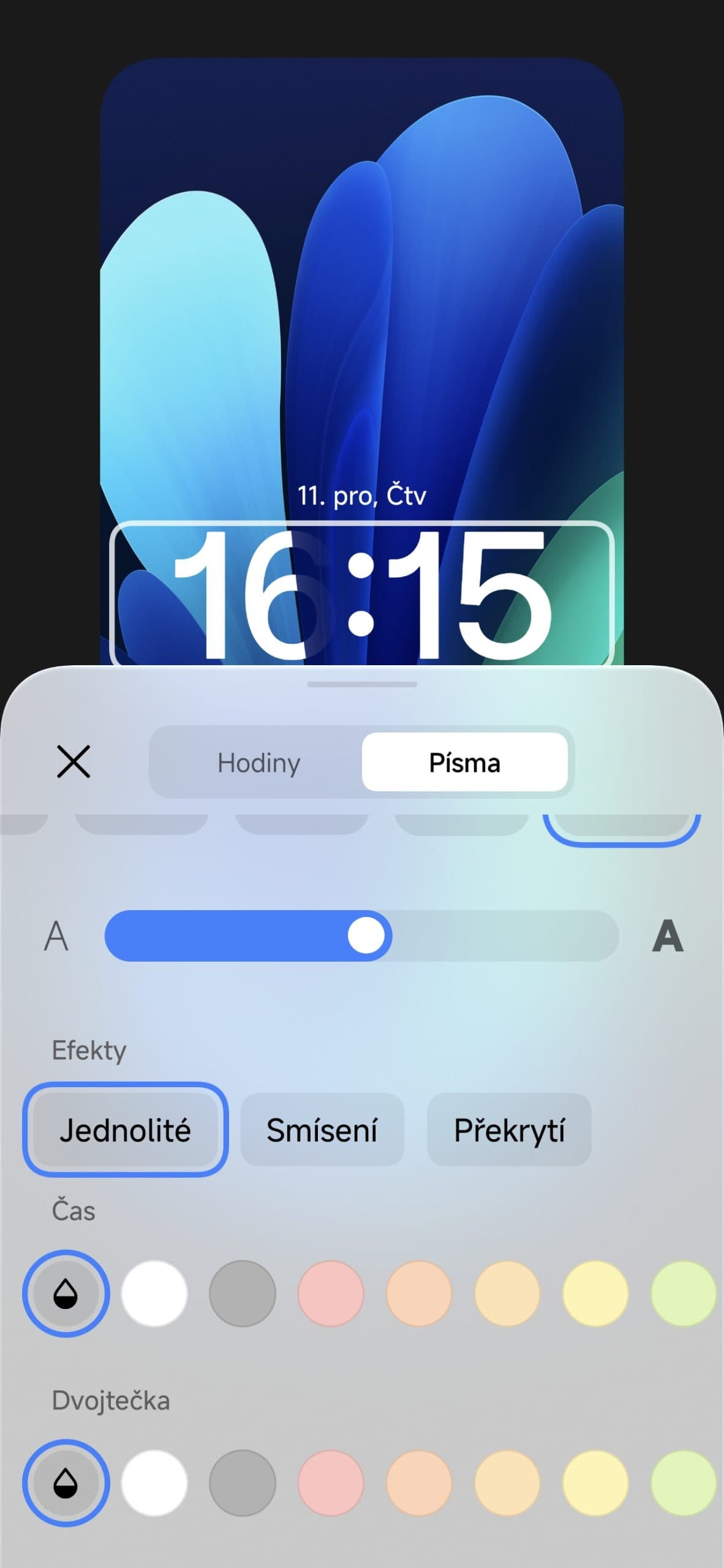Pick the auto color droplet under Dvojtečka

(66, 1483)
